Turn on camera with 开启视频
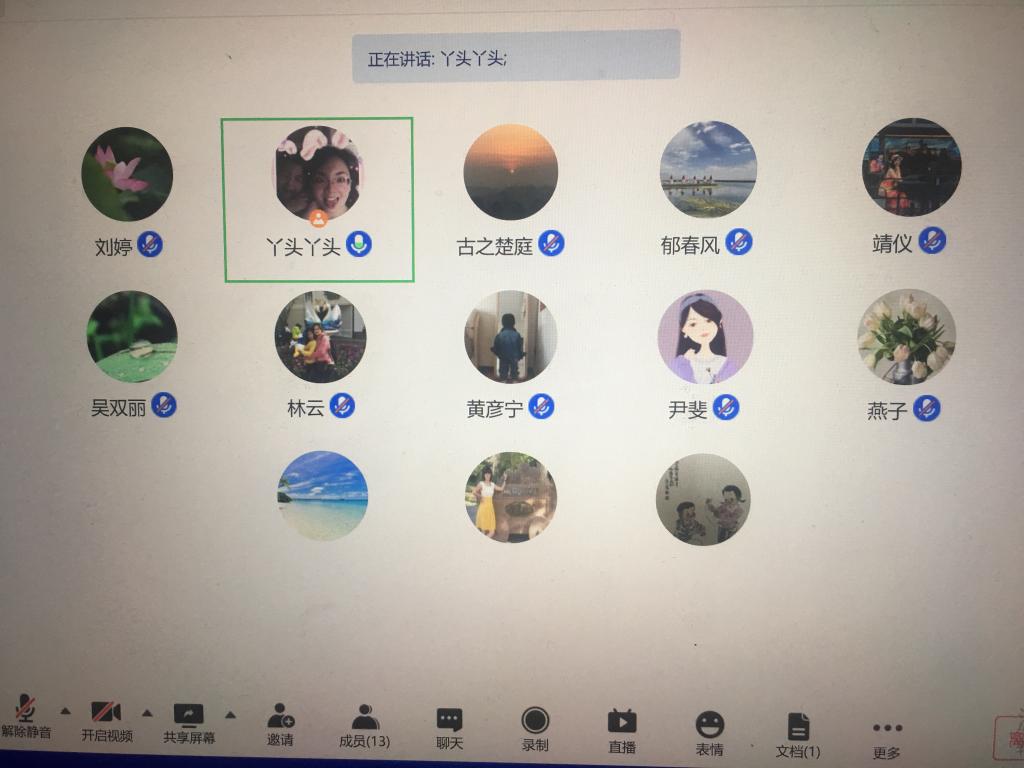The image size is (1024, 768). 106,718
